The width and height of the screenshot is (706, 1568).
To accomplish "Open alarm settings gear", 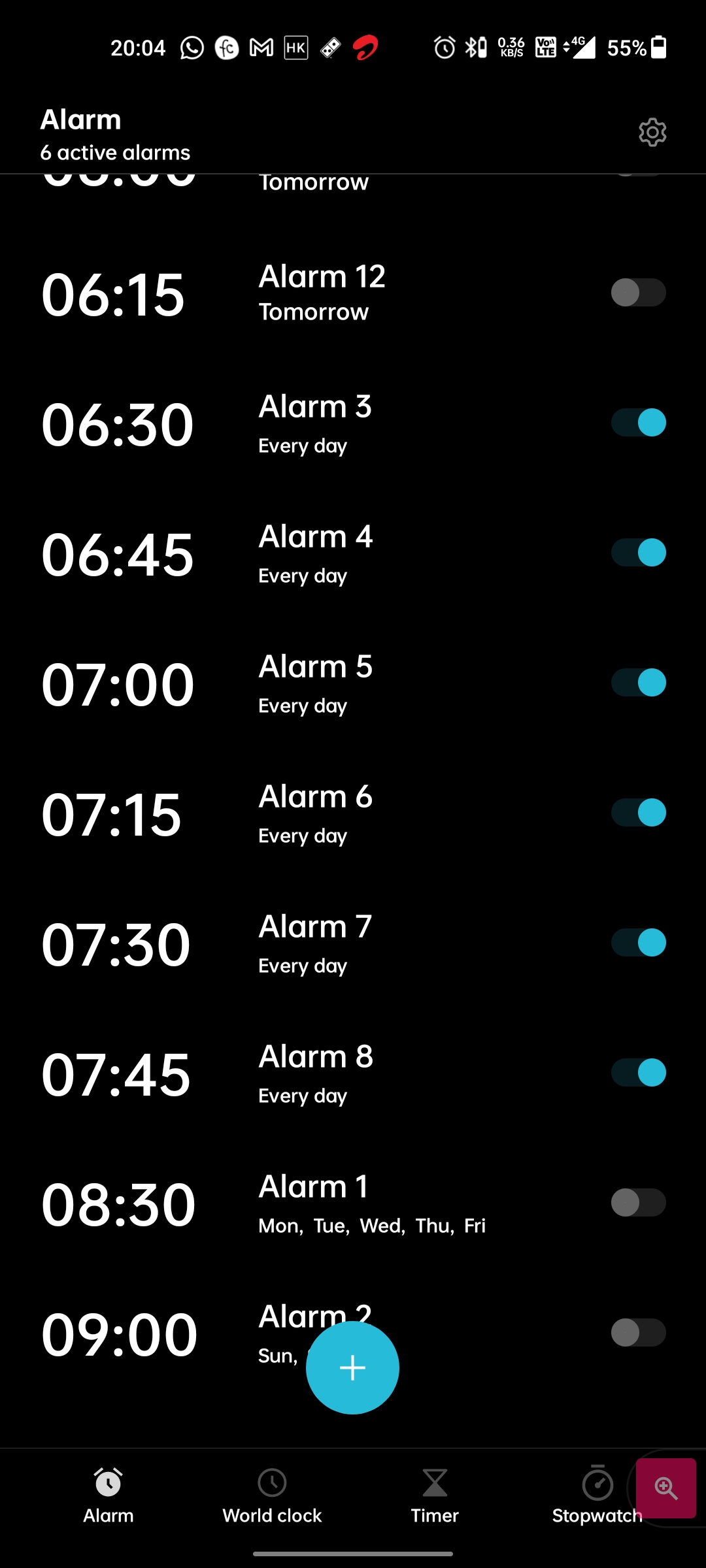I will 652,133.
